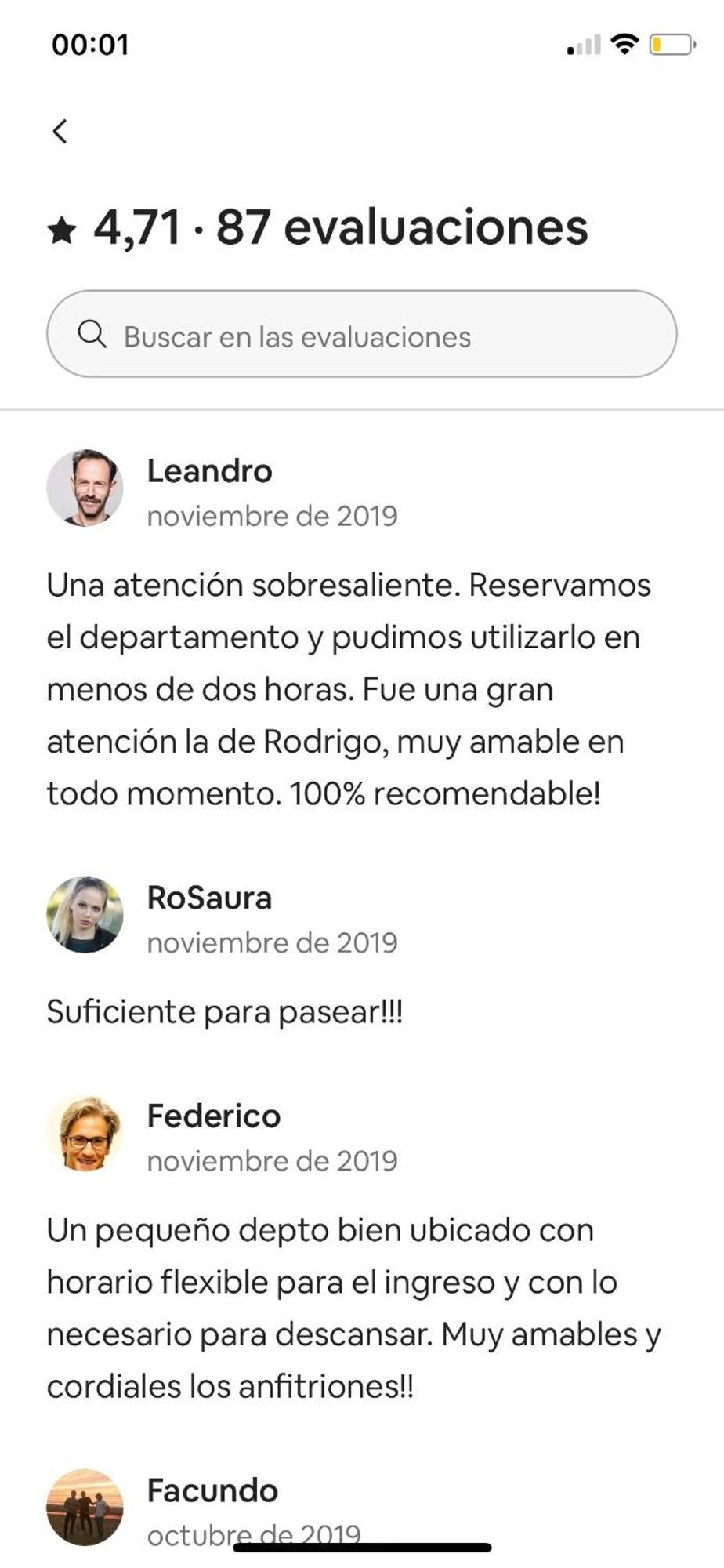Open Facundo's profile picture
The height and width of the screenshot is (1568, 724).
point(85,1507)
